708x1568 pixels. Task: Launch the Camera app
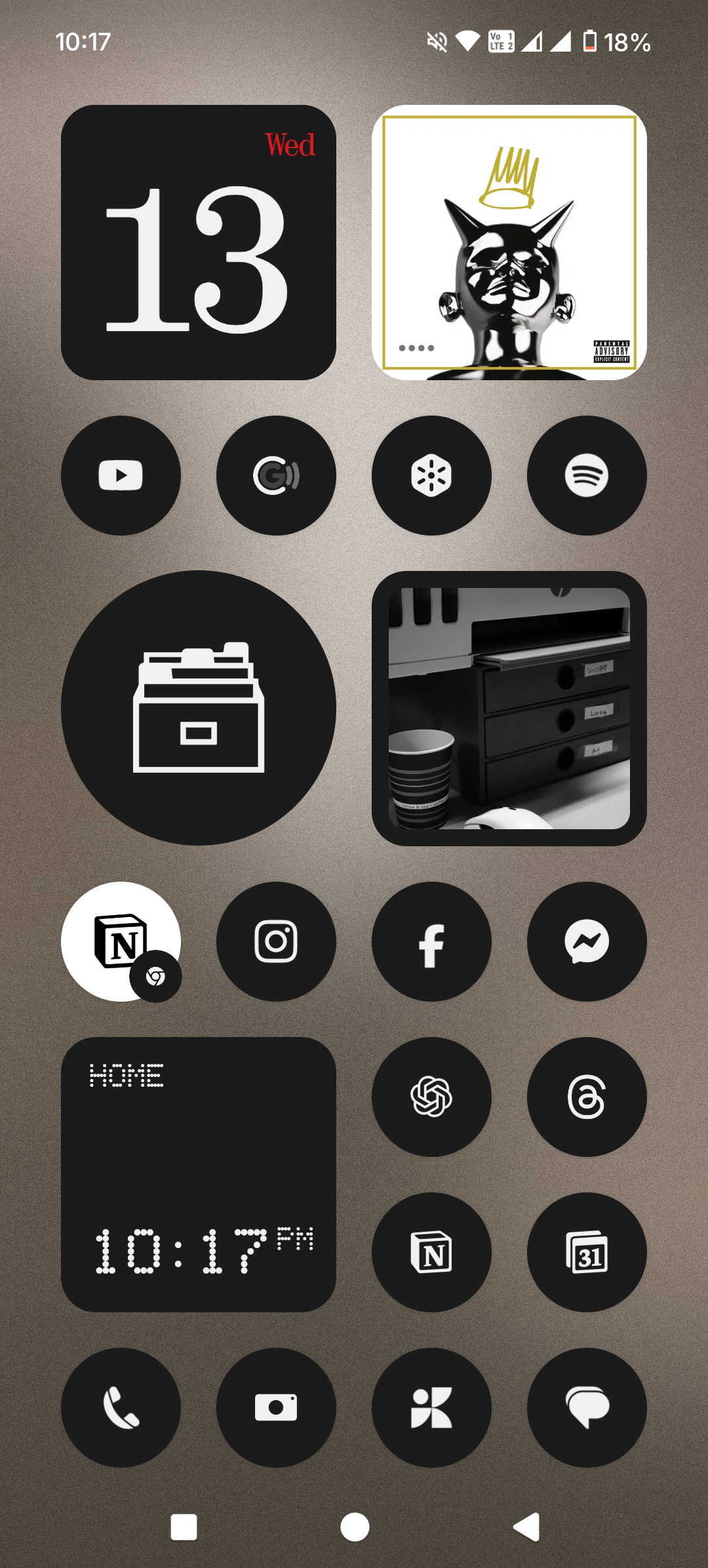276,1407
